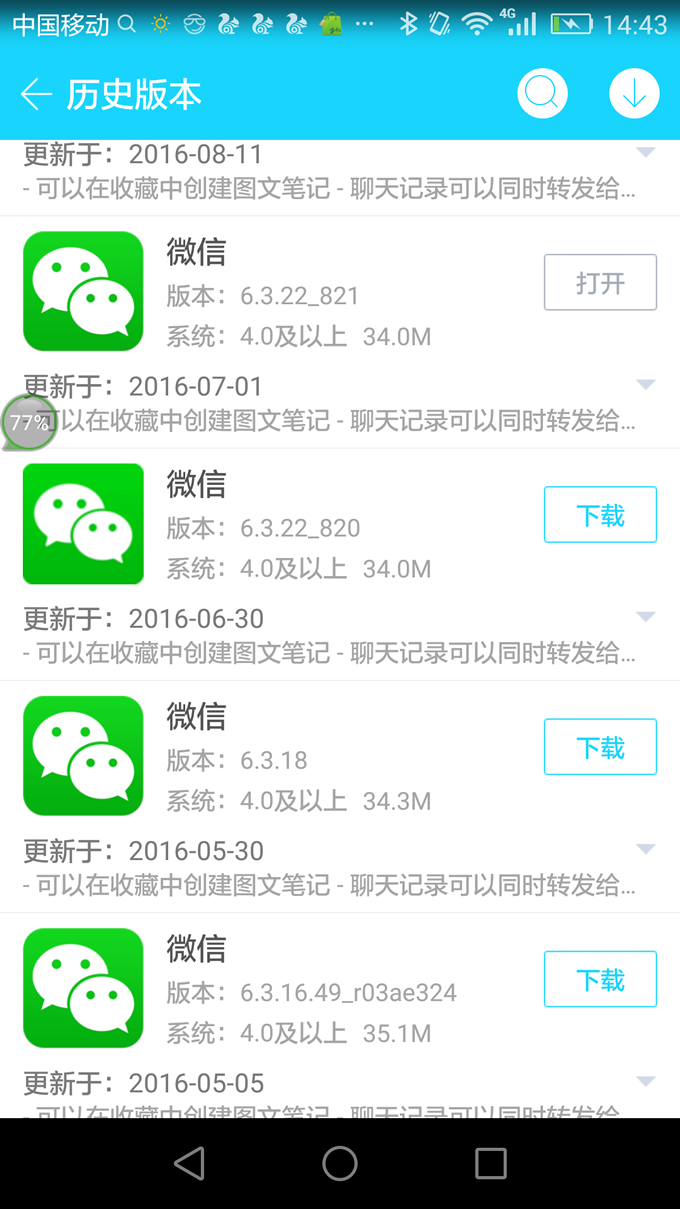Tap the floating 77% bubble
Viewport: 680px width, 1209px height.
coord(28,422)
